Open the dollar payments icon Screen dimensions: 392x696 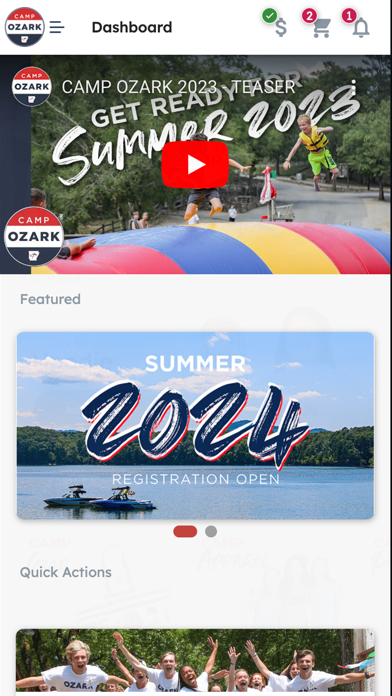(x=281, y=28)
